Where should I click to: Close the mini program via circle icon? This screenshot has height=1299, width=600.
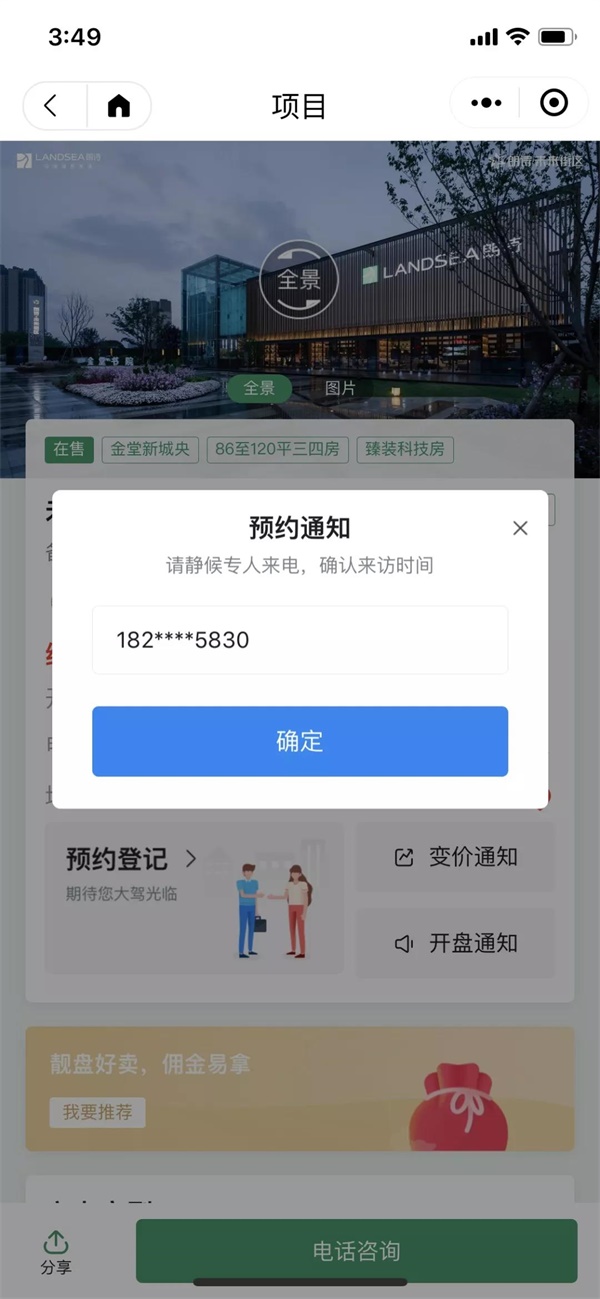553,103
